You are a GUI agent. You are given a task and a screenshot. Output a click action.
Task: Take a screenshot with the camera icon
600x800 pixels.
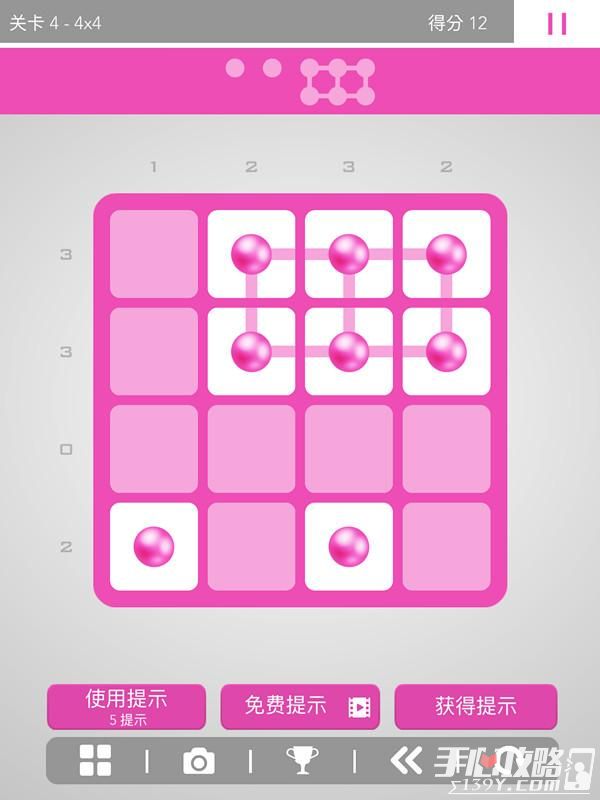(198, 762)
